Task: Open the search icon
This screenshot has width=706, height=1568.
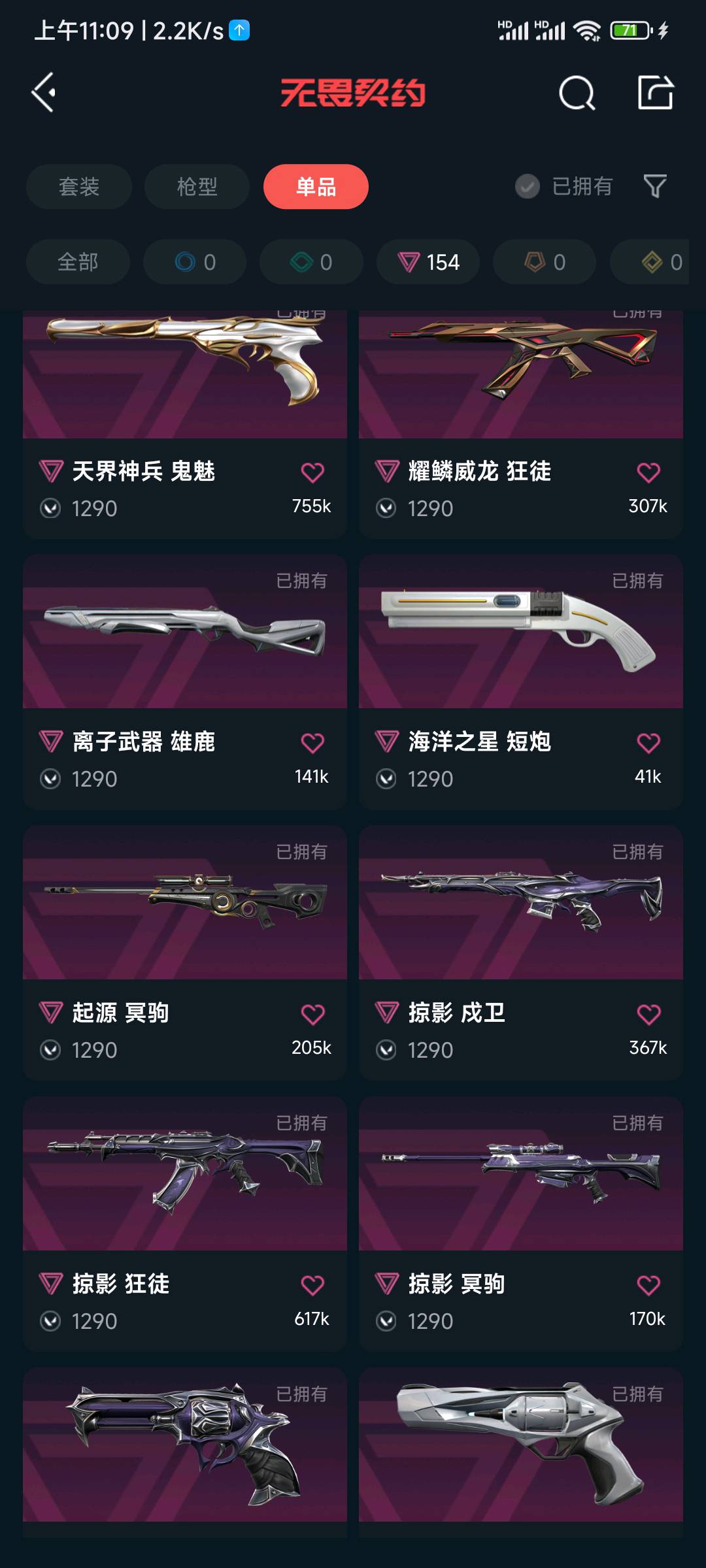Action: pyautogui.click(x=577, y=93)
